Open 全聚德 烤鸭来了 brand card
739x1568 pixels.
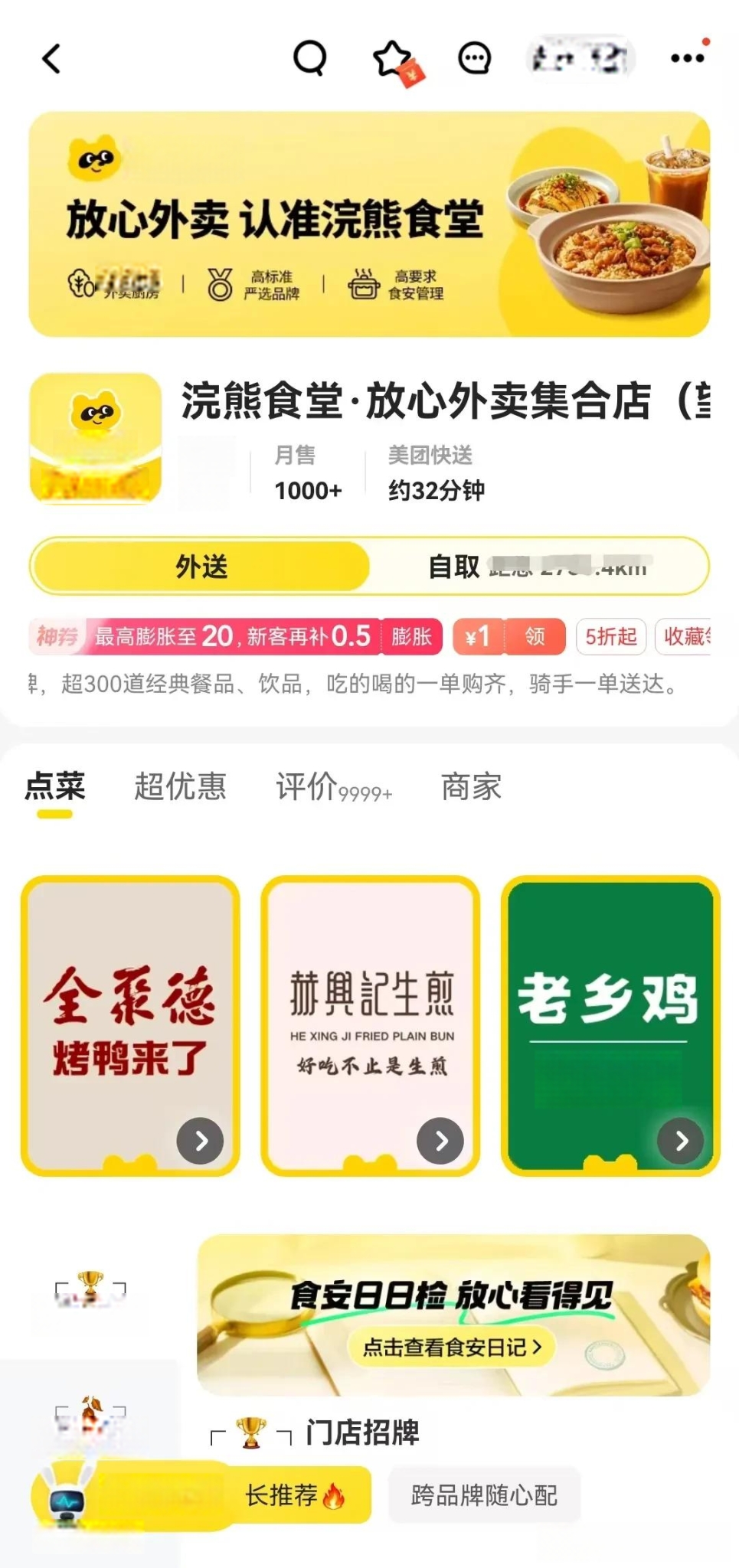(x=130, y=1024)
